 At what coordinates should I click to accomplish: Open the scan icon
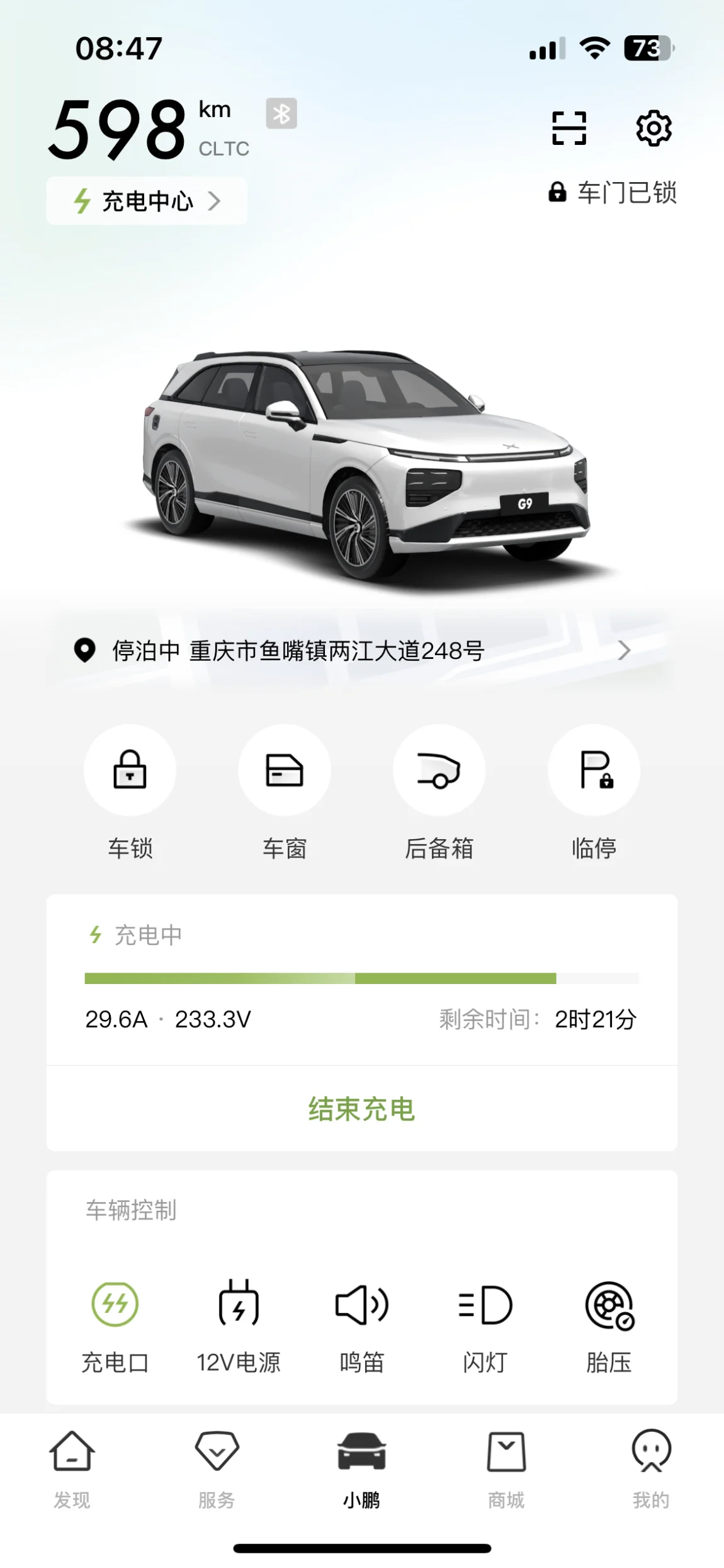[x=568, y=129]
